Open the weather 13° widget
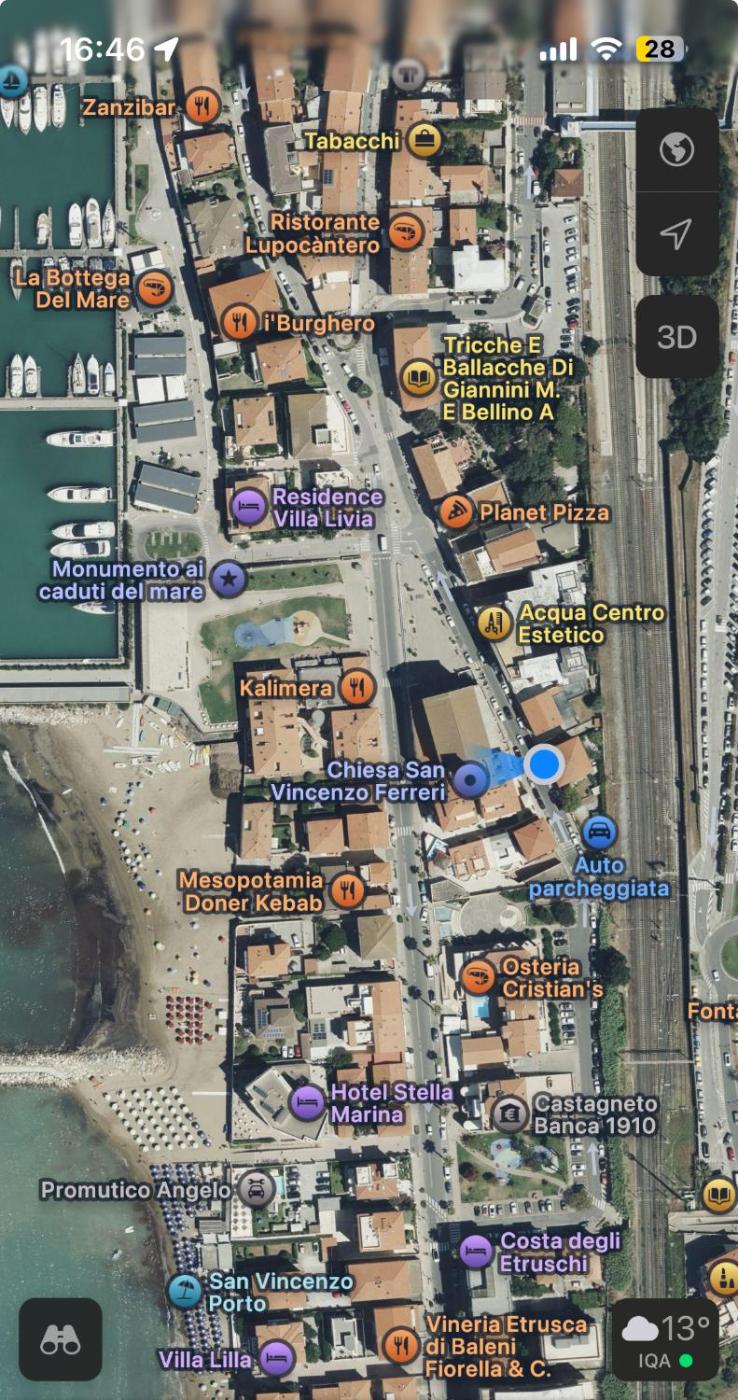Screen dimensions: 738x1400 coord(665,1340)
